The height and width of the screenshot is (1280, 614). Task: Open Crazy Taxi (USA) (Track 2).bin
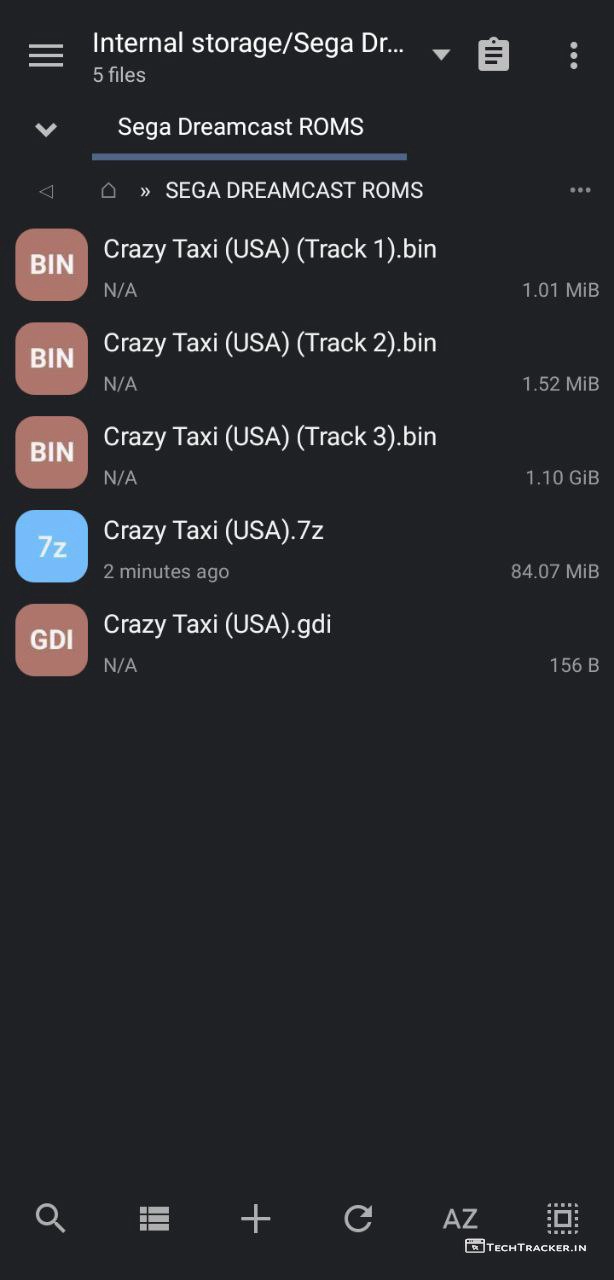pyautogui.click(x=270, y=344)
